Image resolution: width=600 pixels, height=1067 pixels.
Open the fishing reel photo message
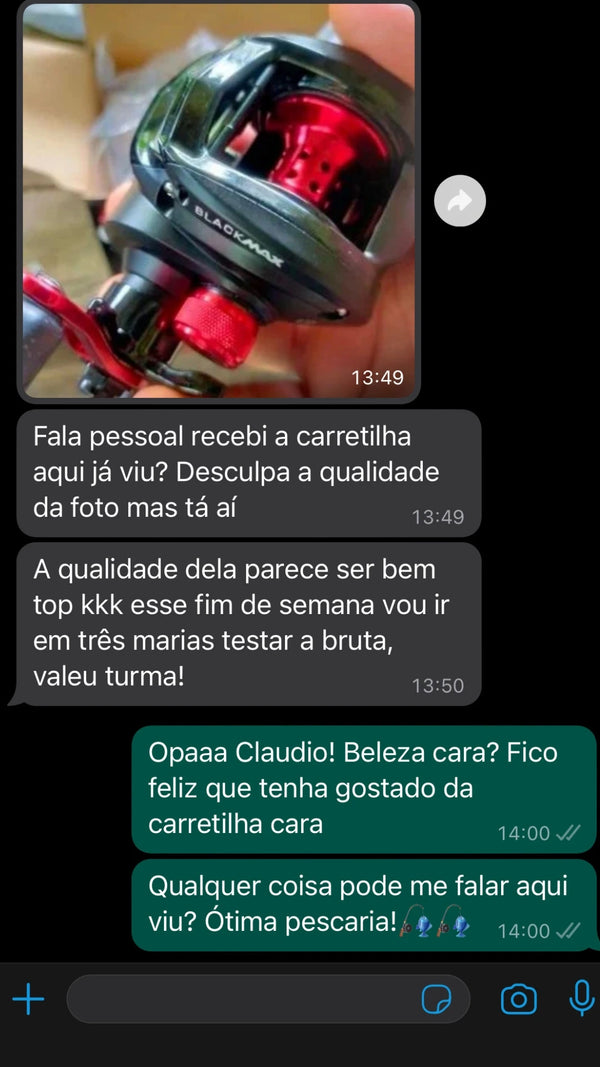(x=218, y=200)
